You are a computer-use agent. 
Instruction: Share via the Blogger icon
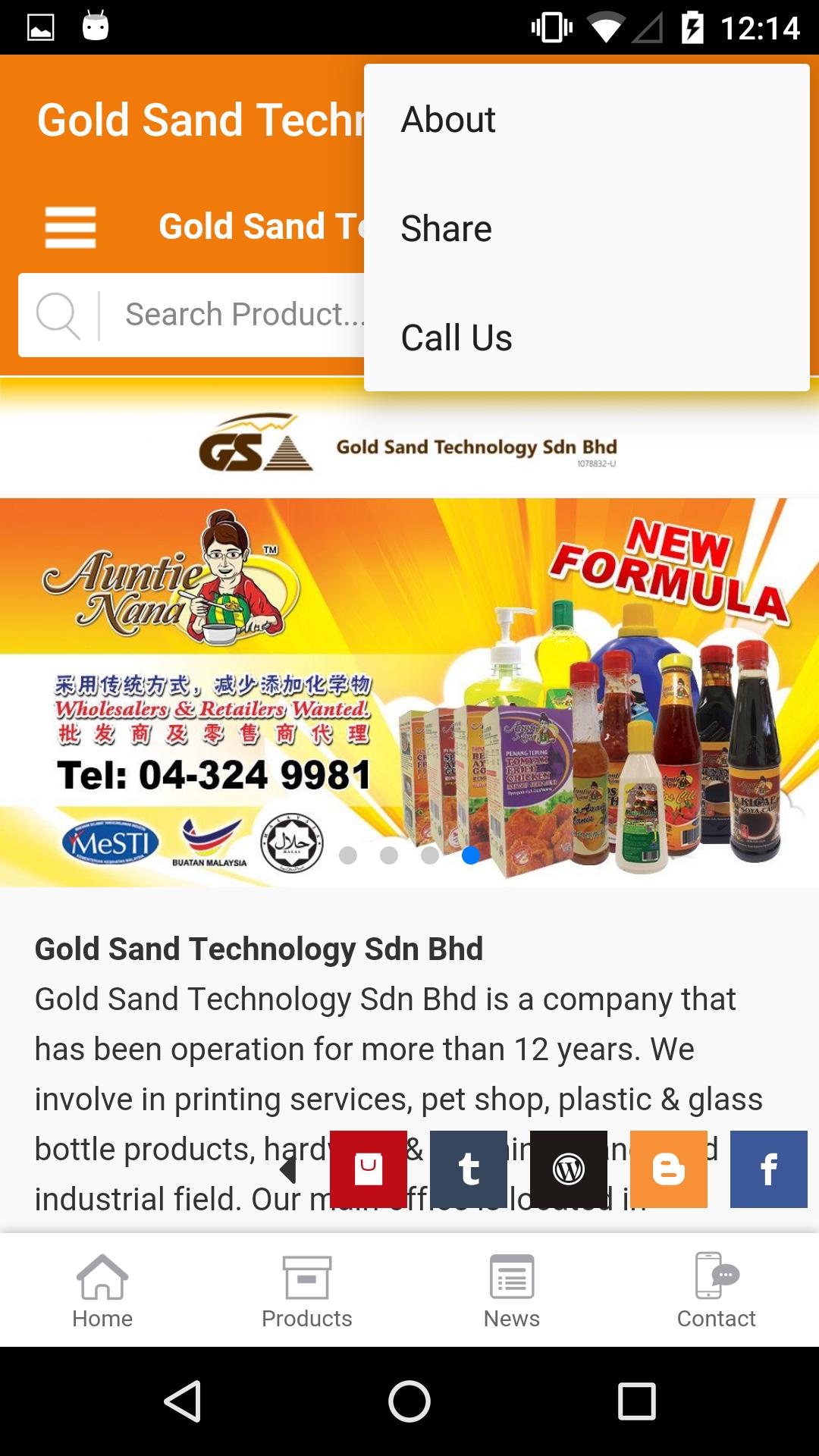point(669,1169)
